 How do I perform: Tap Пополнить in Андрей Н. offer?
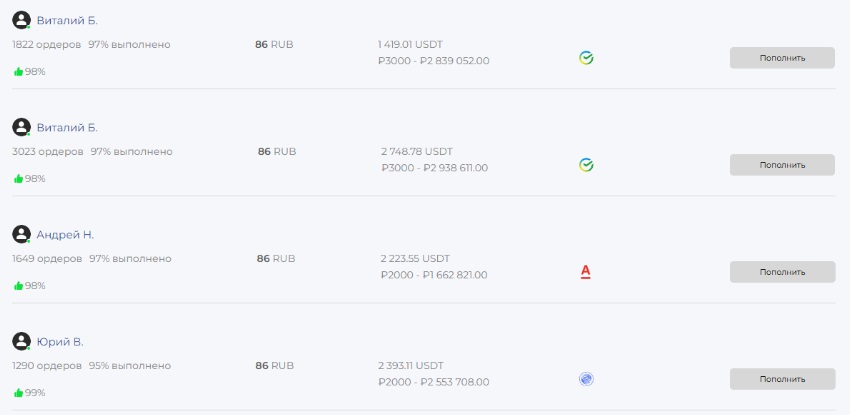pyautogui.click(x=781, y=272)
